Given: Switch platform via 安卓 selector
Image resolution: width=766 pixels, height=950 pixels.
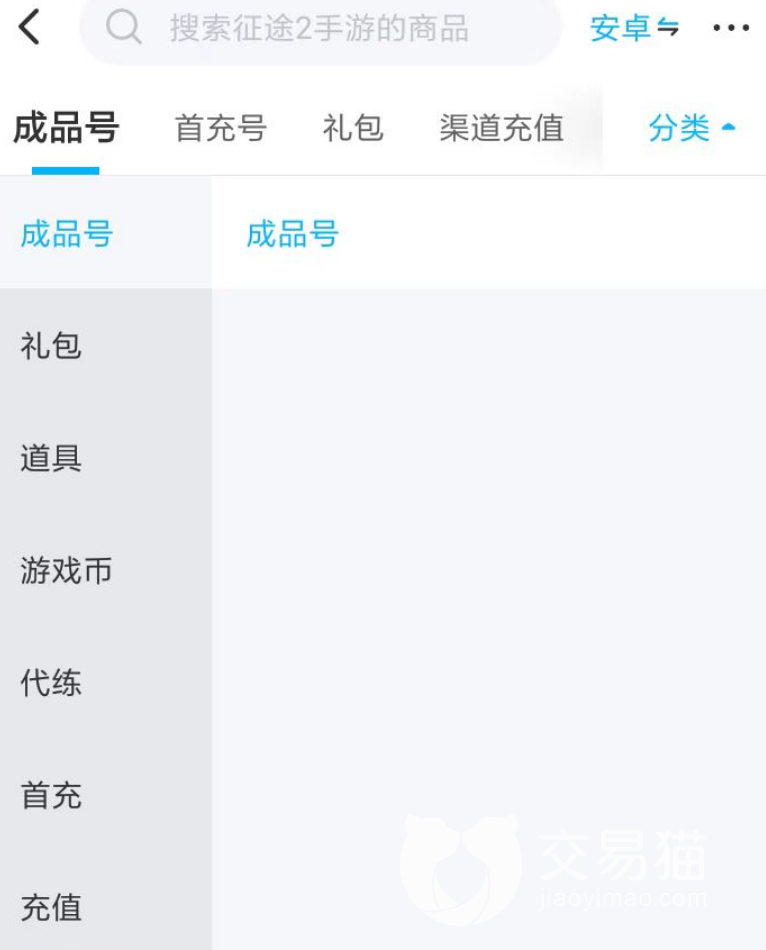Looking at the screenshot, I should [x=634, y=28].
